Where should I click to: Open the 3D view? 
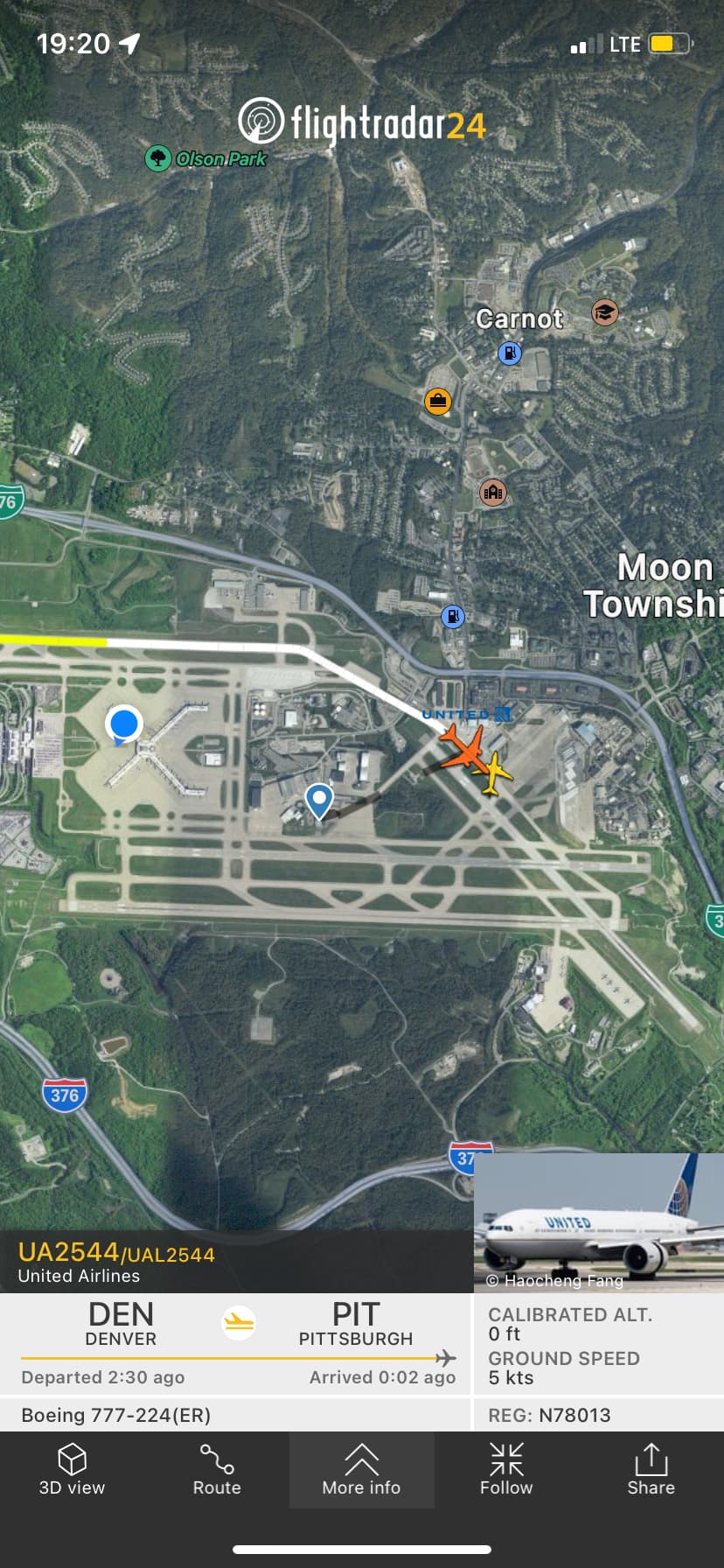[x=72, y=1469]
